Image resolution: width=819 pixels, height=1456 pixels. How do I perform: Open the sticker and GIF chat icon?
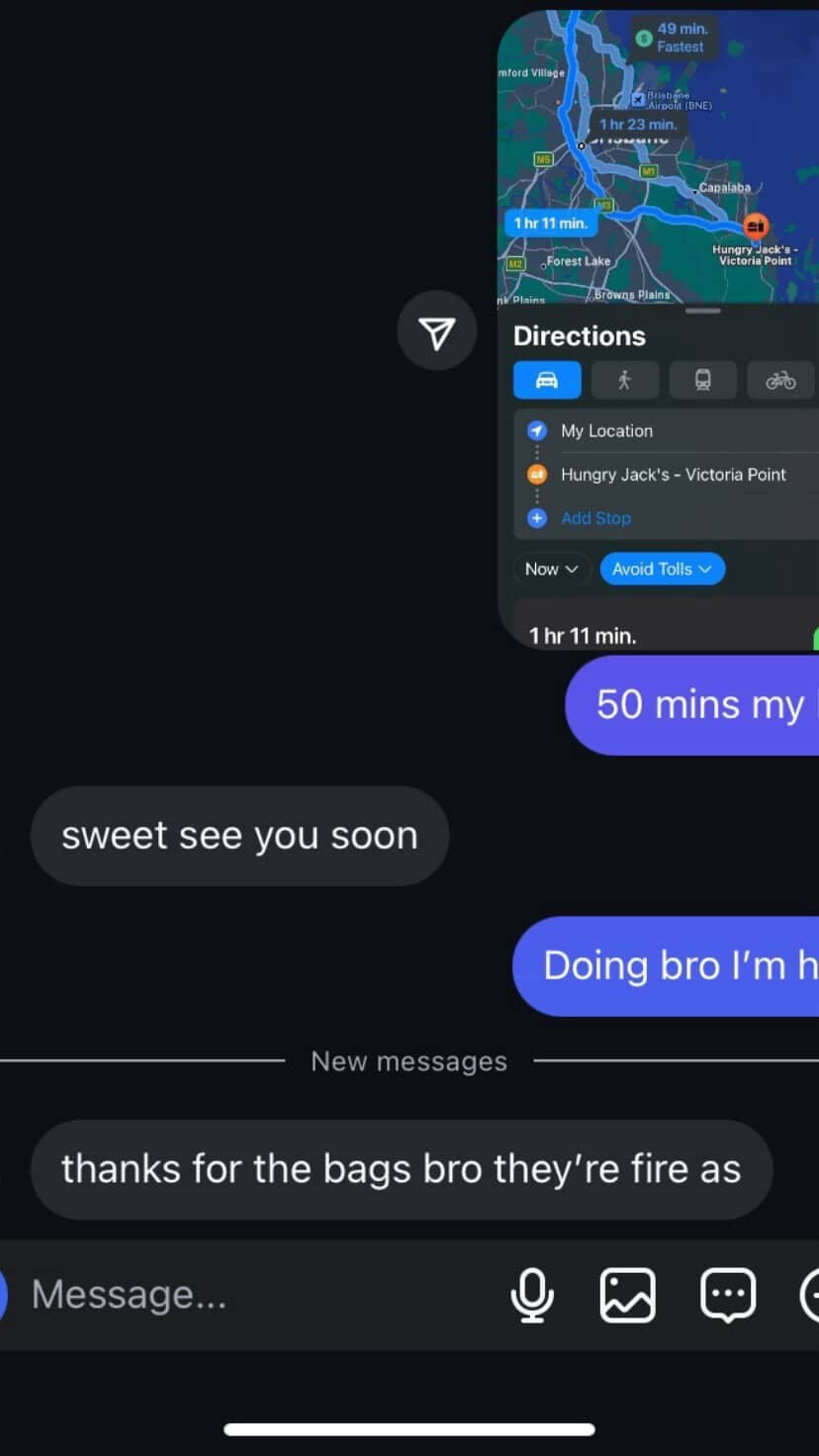[728, 1295]
